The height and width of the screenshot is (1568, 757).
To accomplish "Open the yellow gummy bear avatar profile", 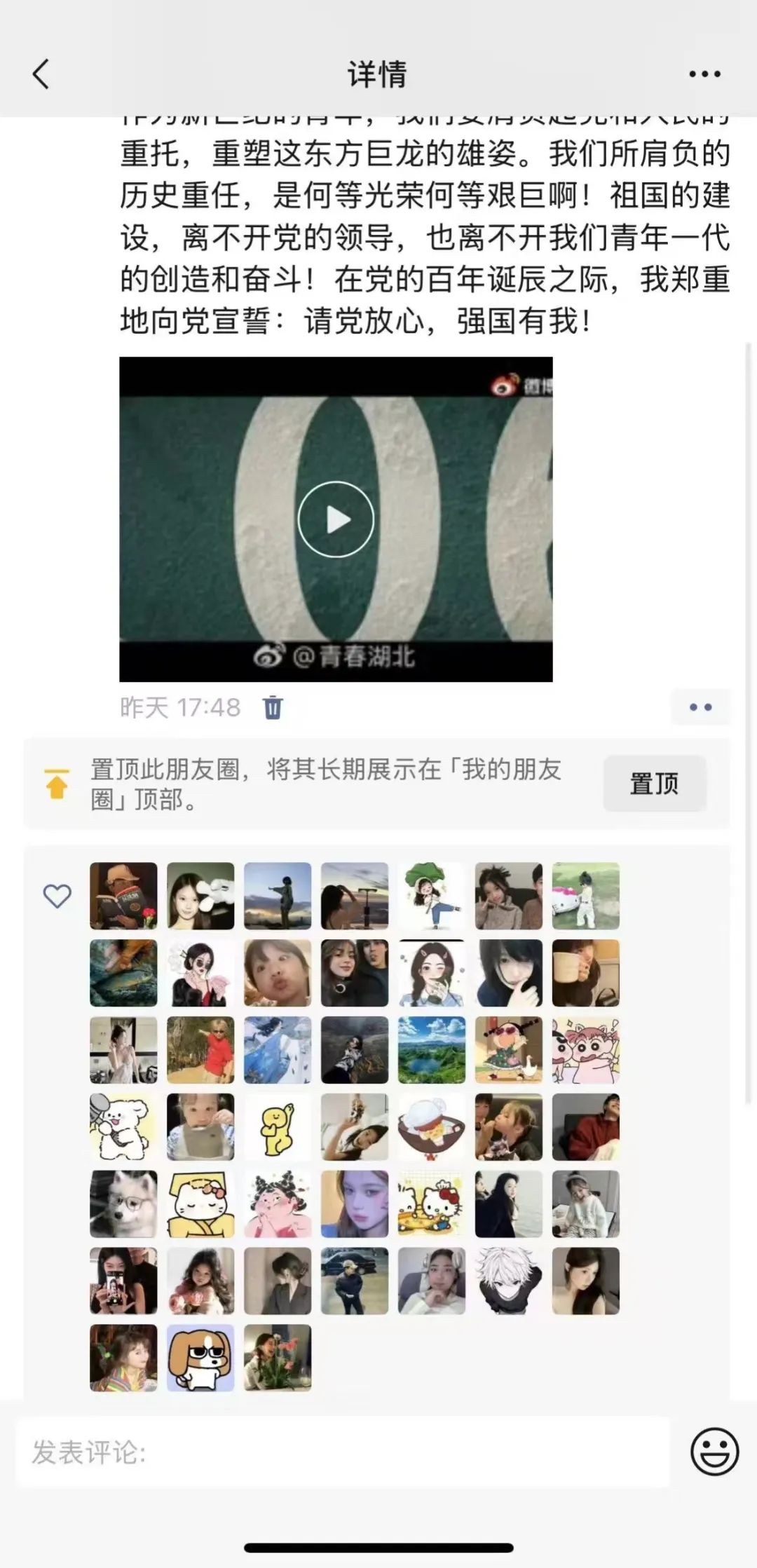I will (278, 1127).
